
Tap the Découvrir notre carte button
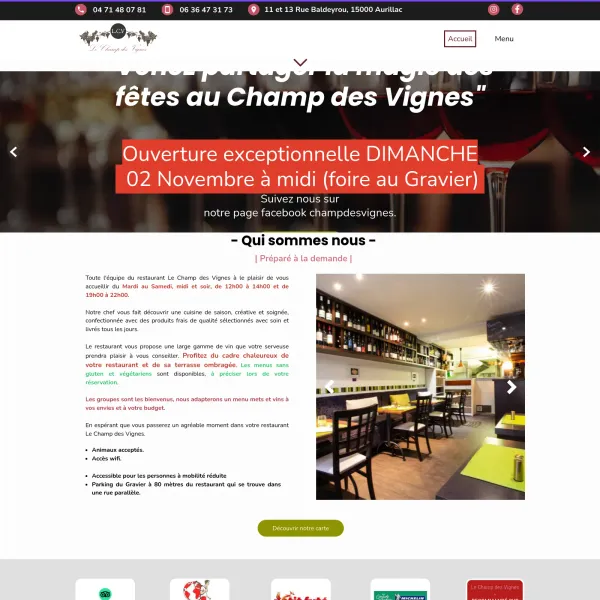pyautogui.click(x=300, y=528)
